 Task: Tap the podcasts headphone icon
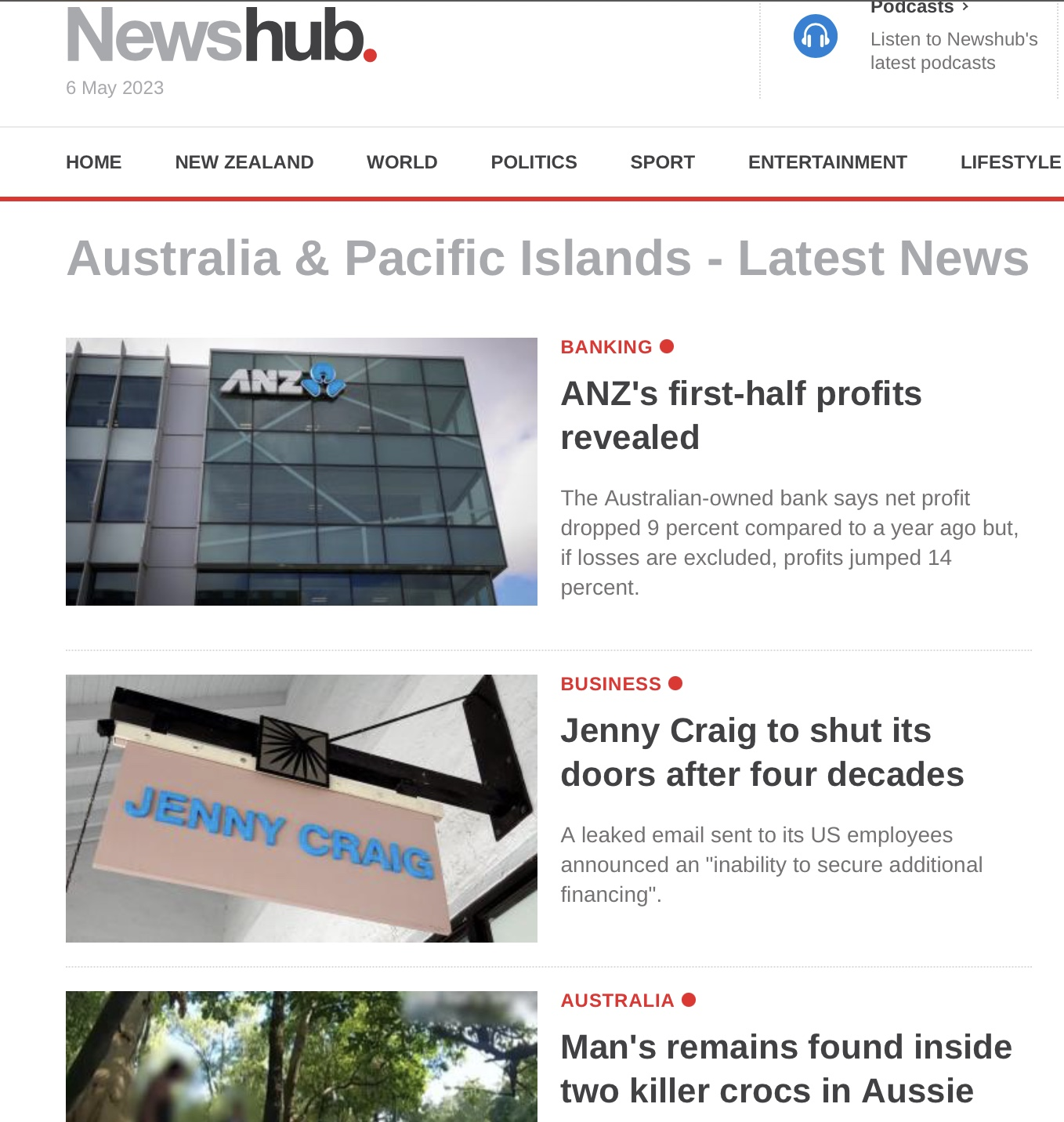(815, 36)
